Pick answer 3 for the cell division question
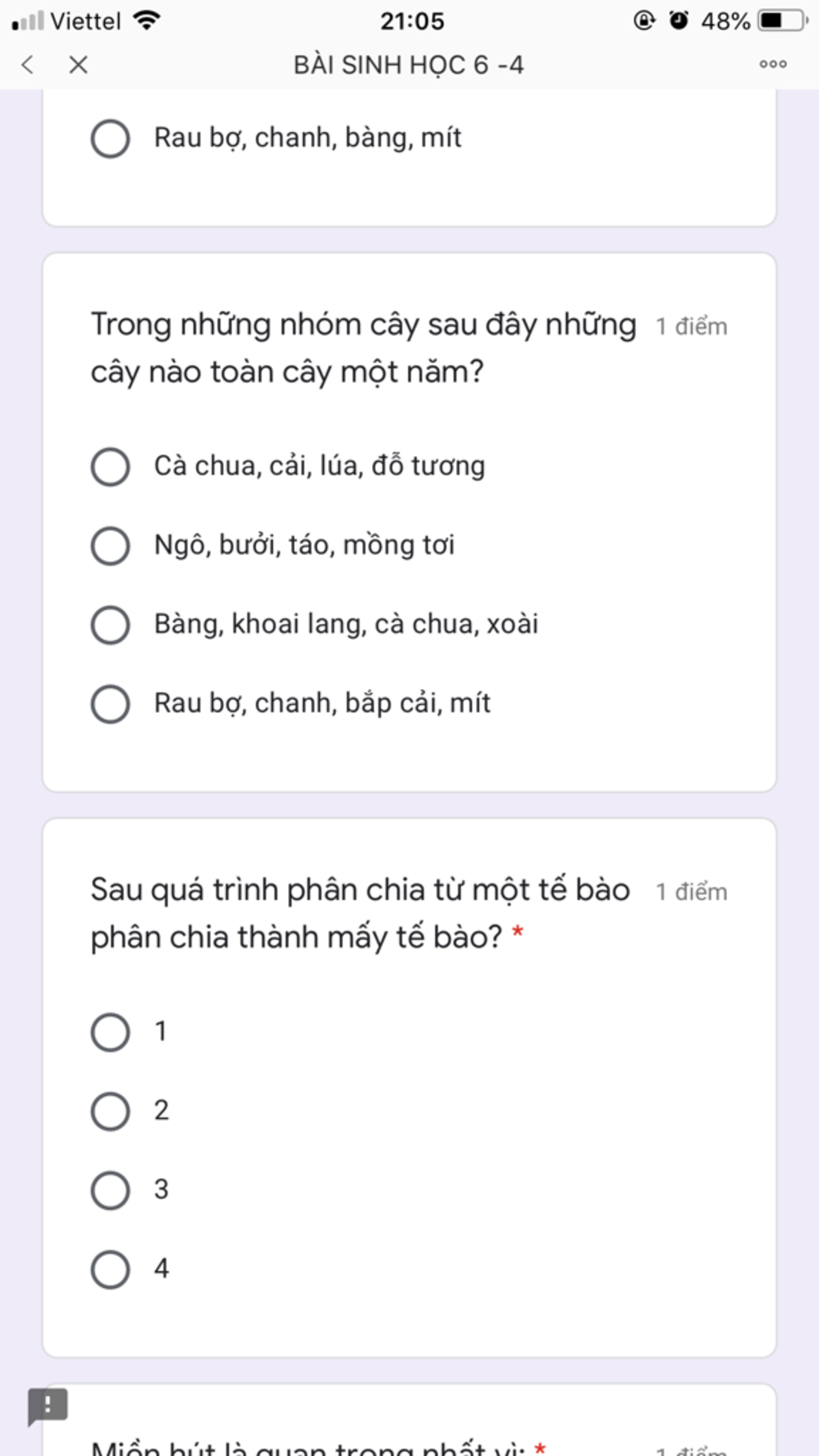 [x=110, y=1190]
